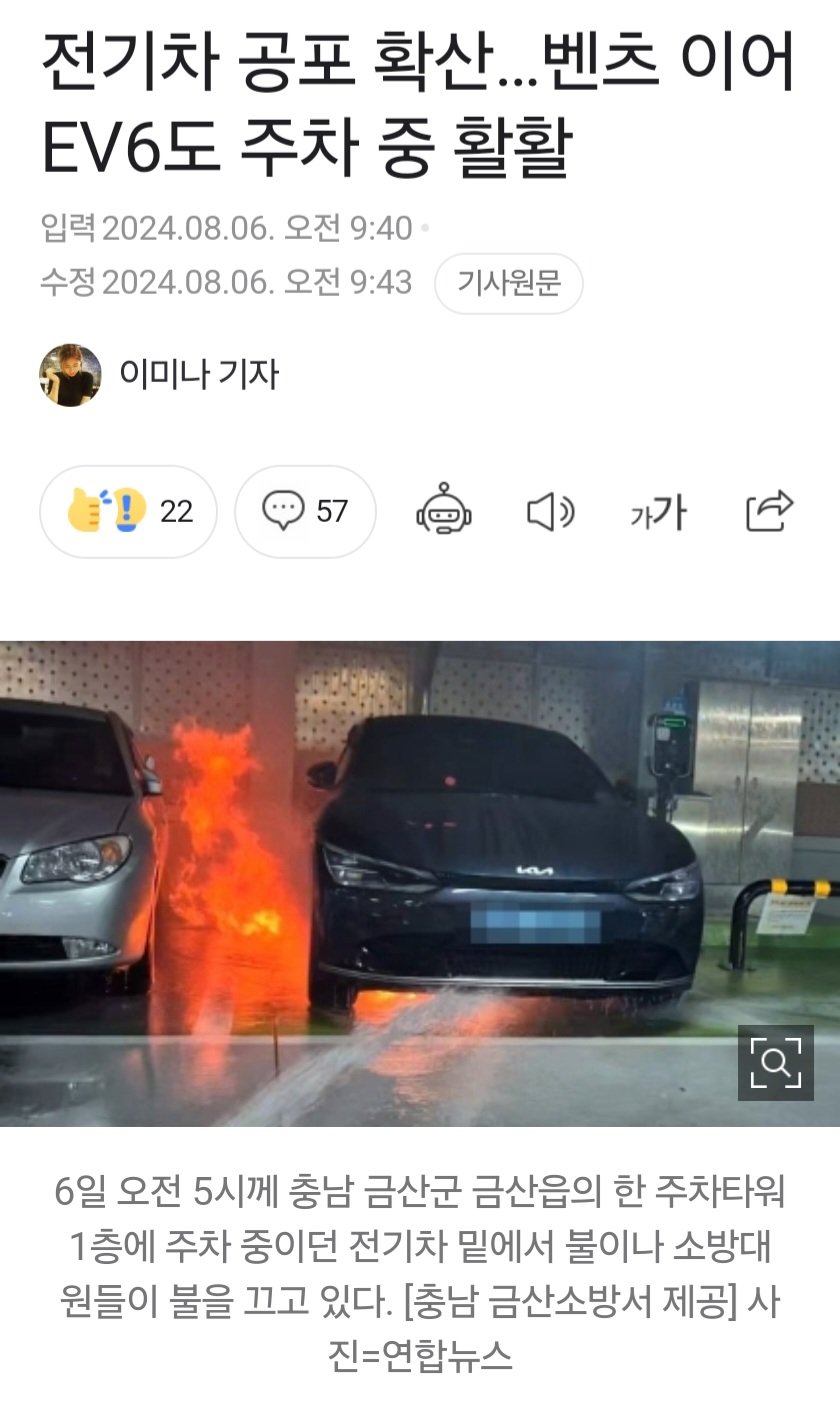The width and height of the screenshot is (840, 1401).
Task: Open reporter 이미나 기자's profile
Action: [x=198, y=375]
